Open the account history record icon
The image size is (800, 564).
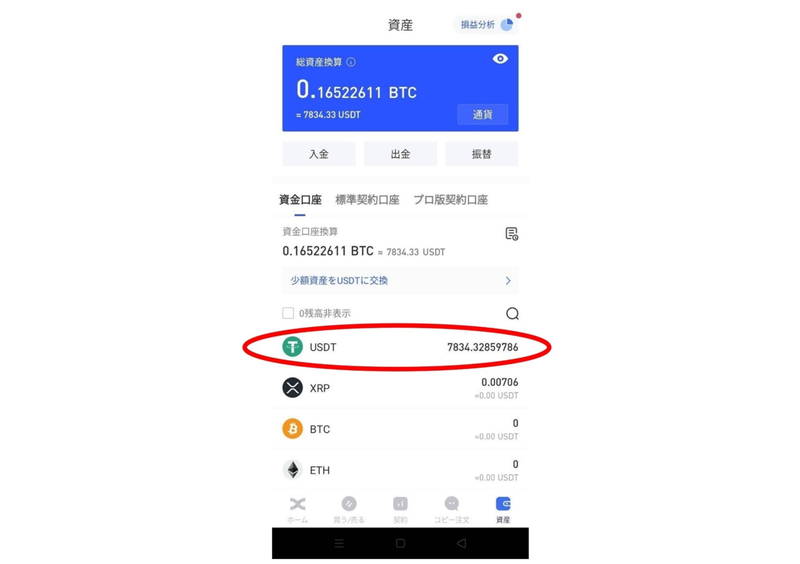(511, 234)
